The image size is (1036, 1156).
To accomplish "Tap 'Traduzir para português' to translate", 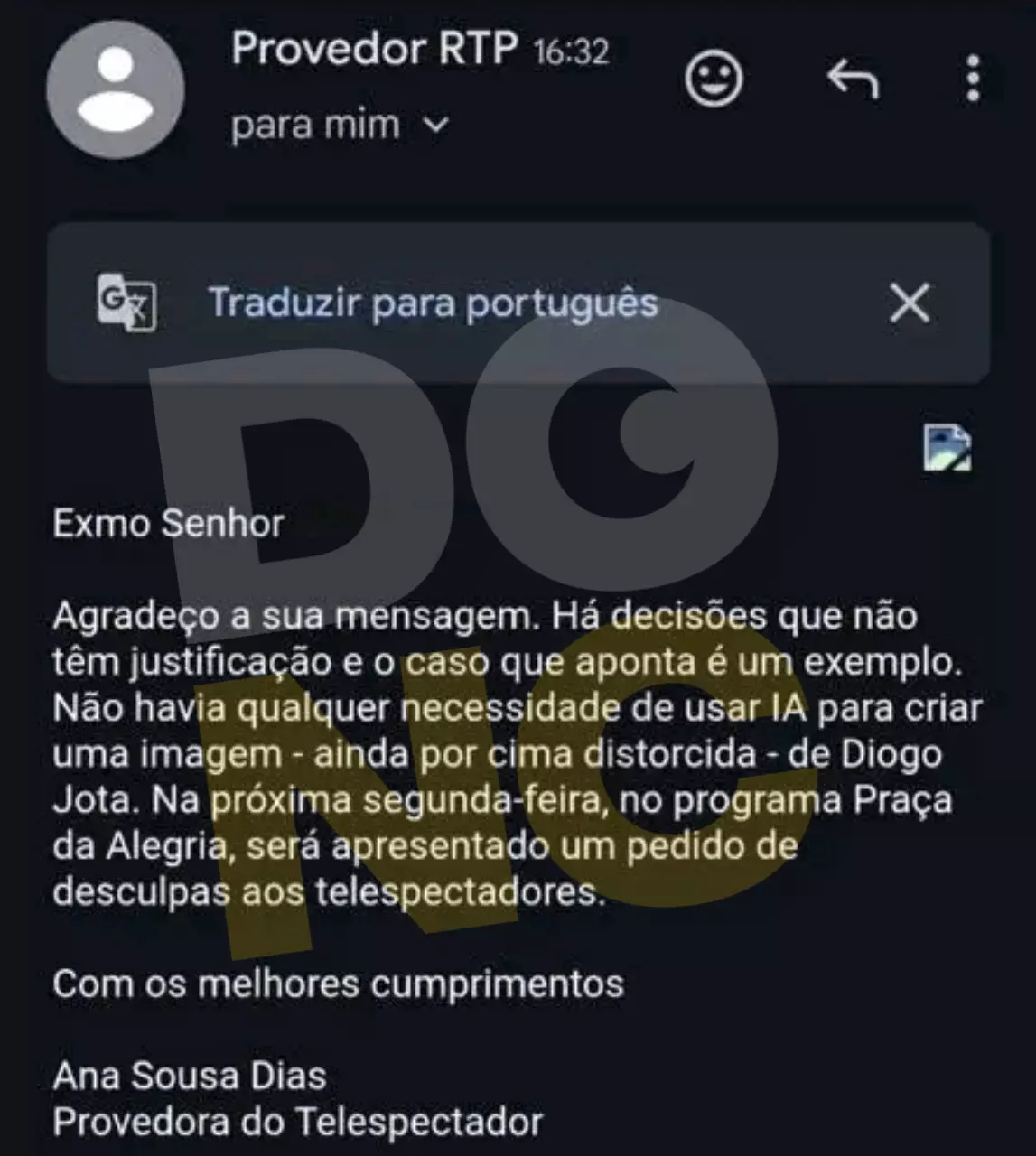I will point(434,303).
